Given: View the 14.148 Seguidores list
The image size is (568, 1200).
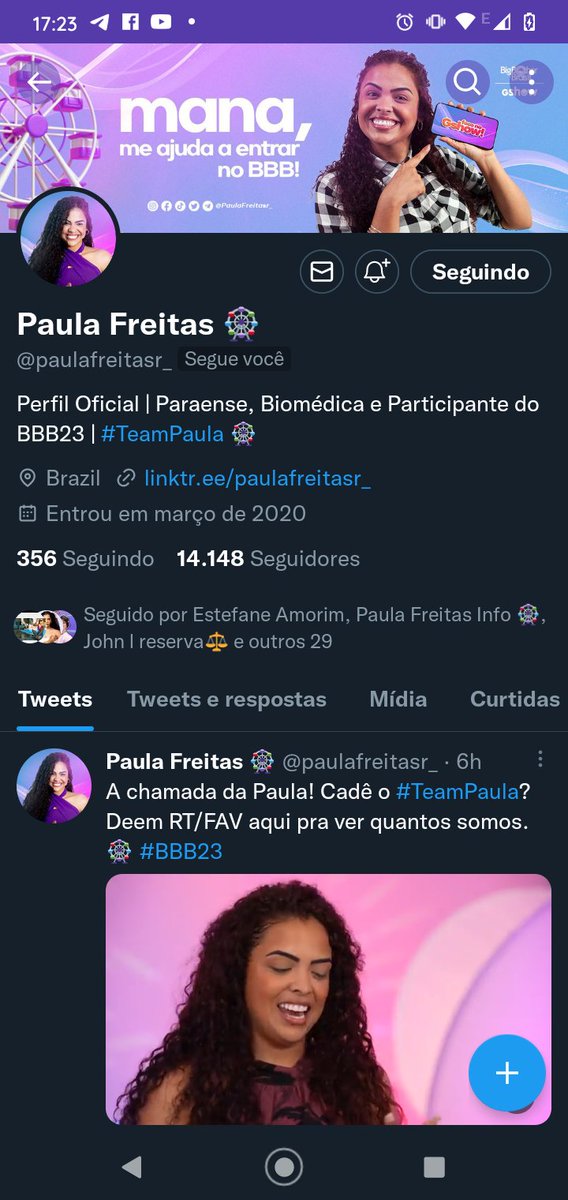Looking at the screenshot, I should coord(268,558).
